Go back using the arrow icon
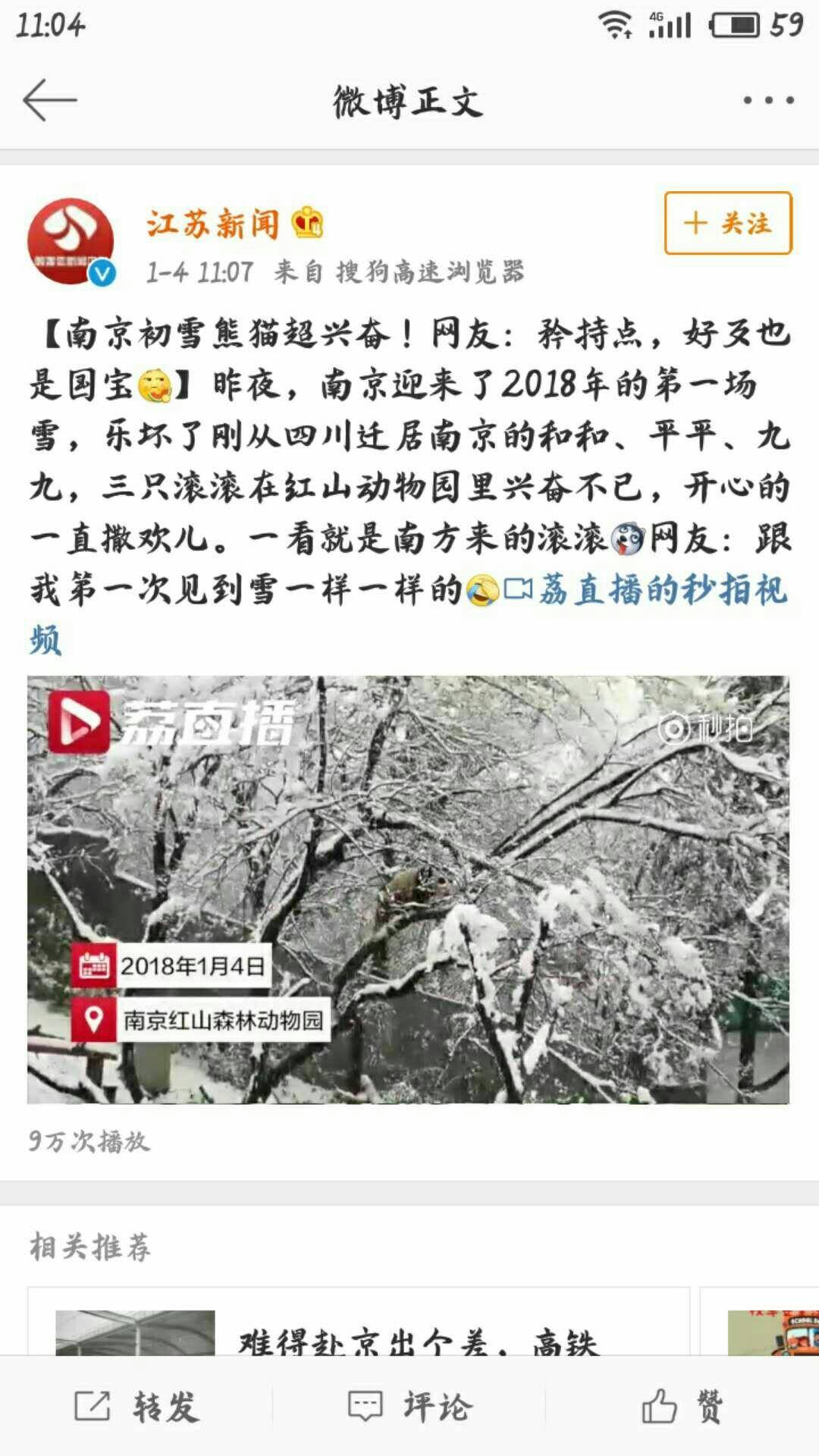Viewport: 819px width, 1456px height. [50, 100]
